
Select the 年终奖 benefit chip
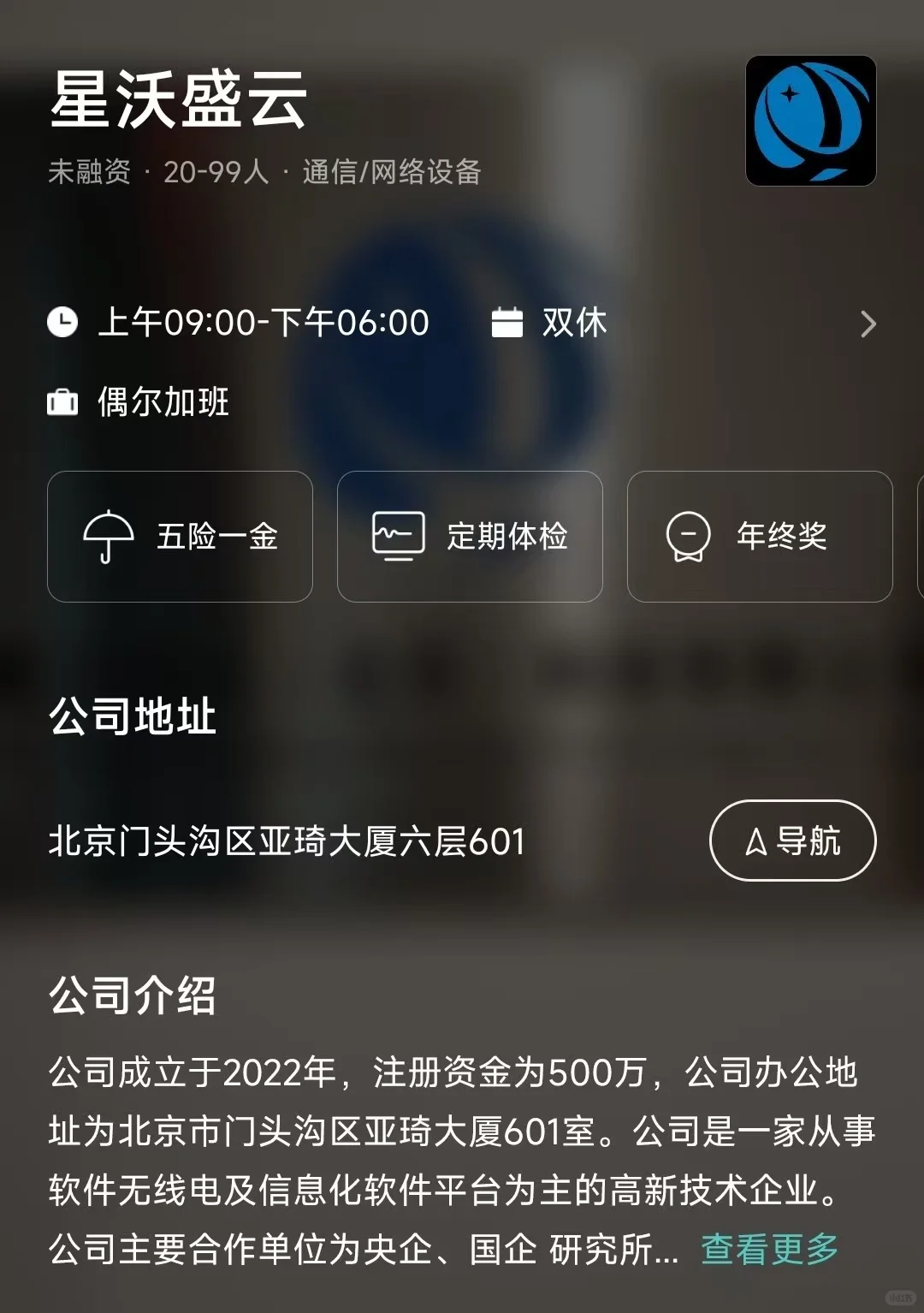760,537
